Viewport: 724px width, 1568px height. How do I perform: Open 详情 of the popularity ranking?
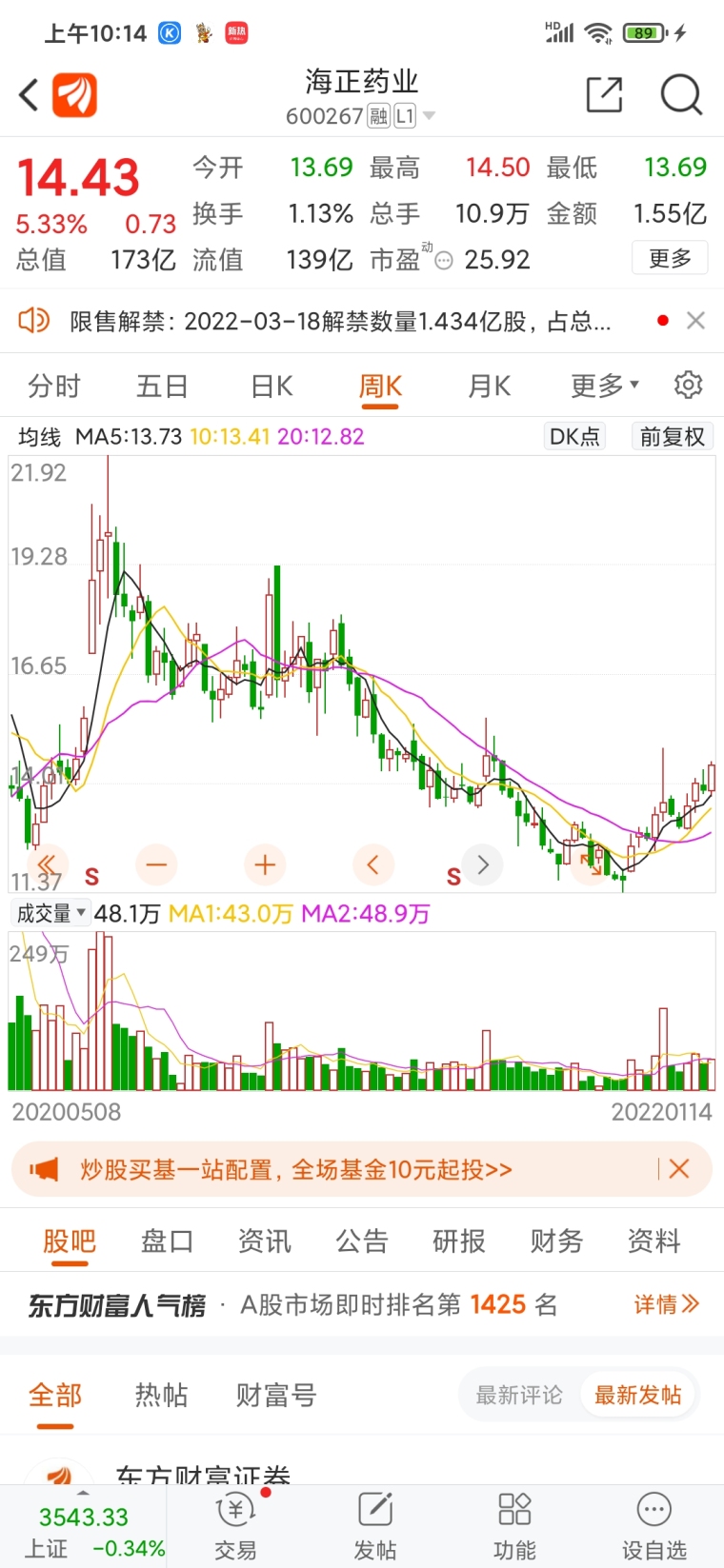(x=667, y=1304)
